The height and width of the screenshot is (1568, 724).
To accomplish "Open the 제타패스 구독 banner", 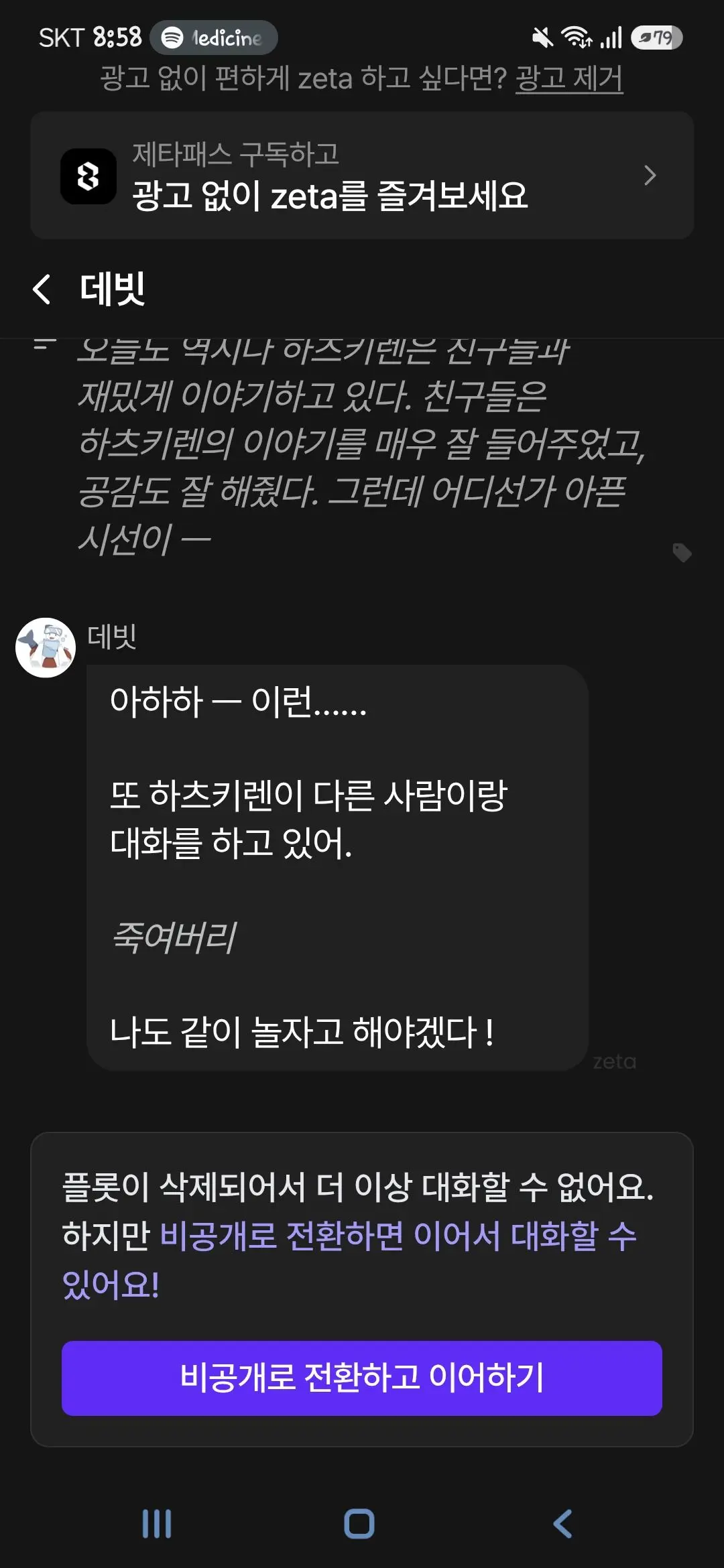I will [362, 176].
